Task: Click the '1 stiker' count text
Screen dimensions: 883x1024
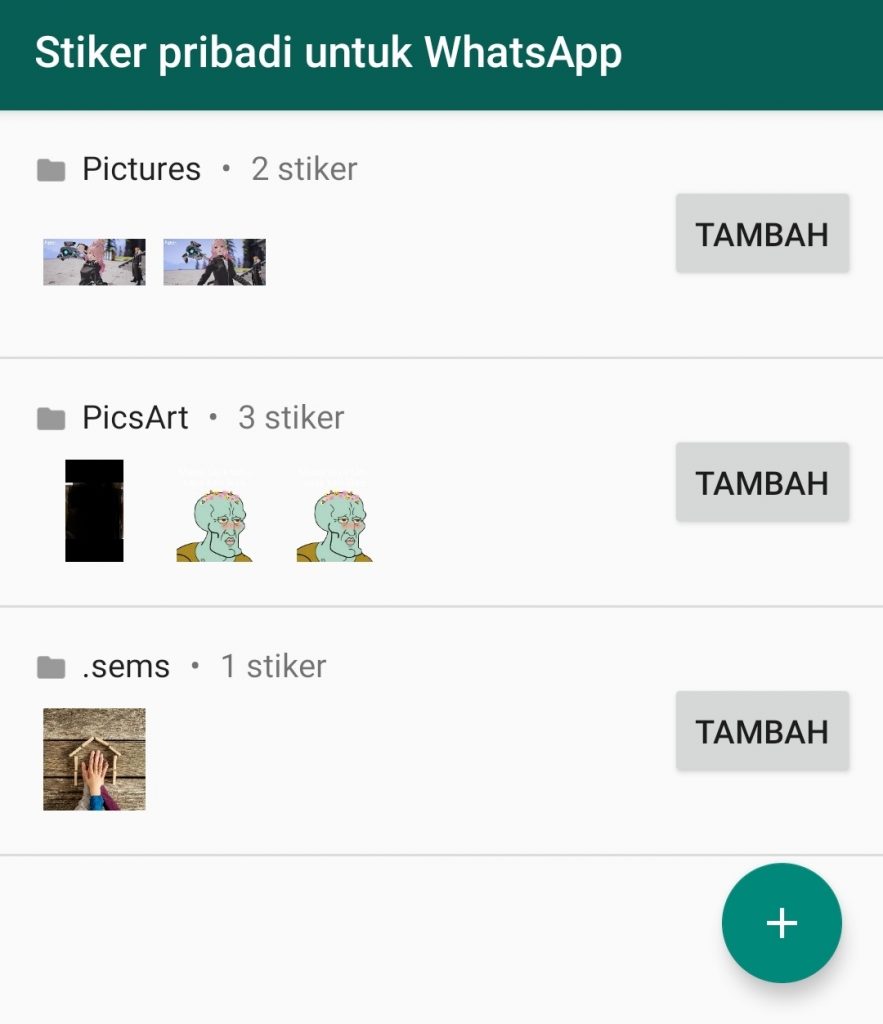Action: tap(273, 665)
